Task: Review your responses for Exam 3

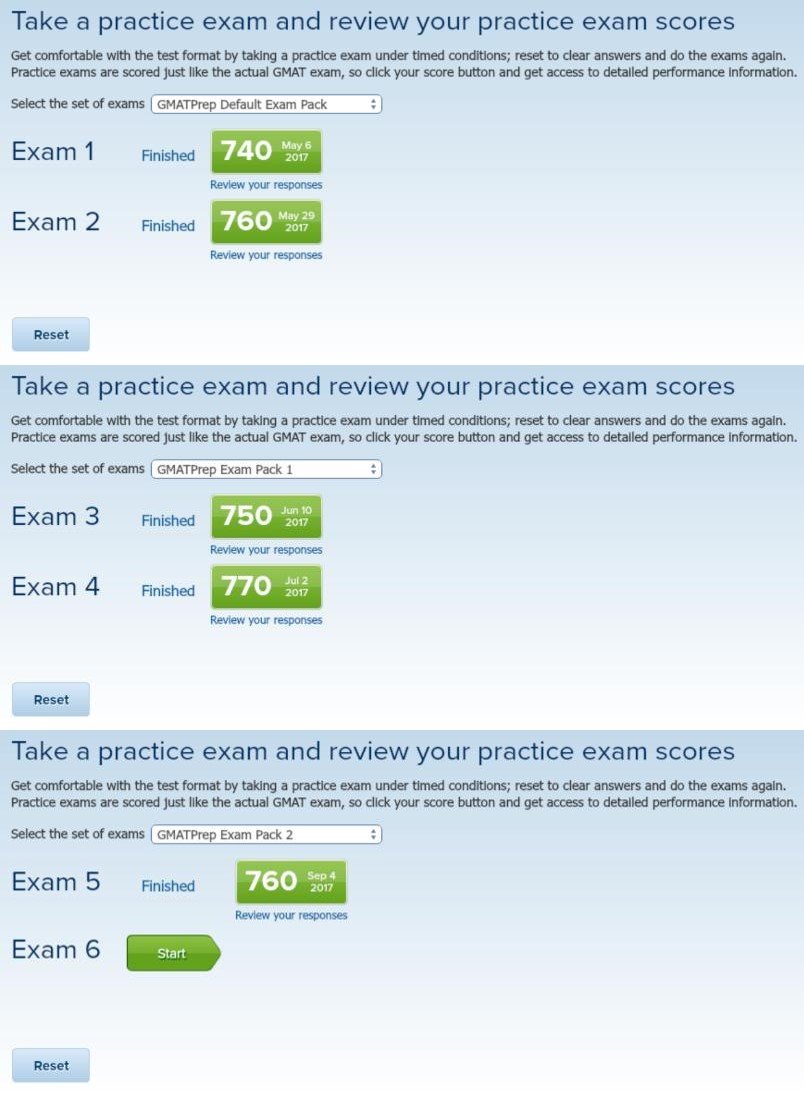Action: pyautogui.click(x=265, y=550)
